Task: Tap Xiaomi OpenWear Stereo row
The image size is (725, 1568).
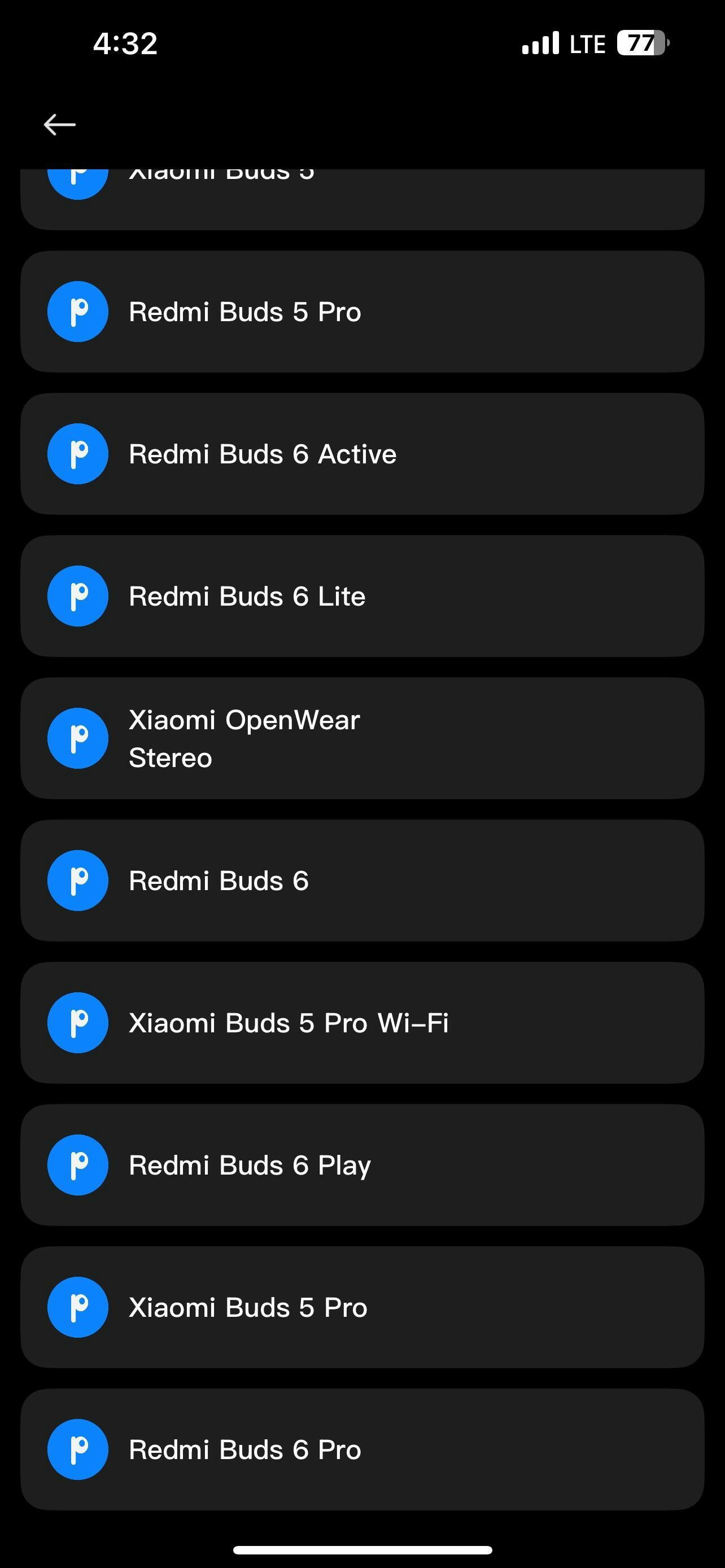Action: [x=362, y=738]
